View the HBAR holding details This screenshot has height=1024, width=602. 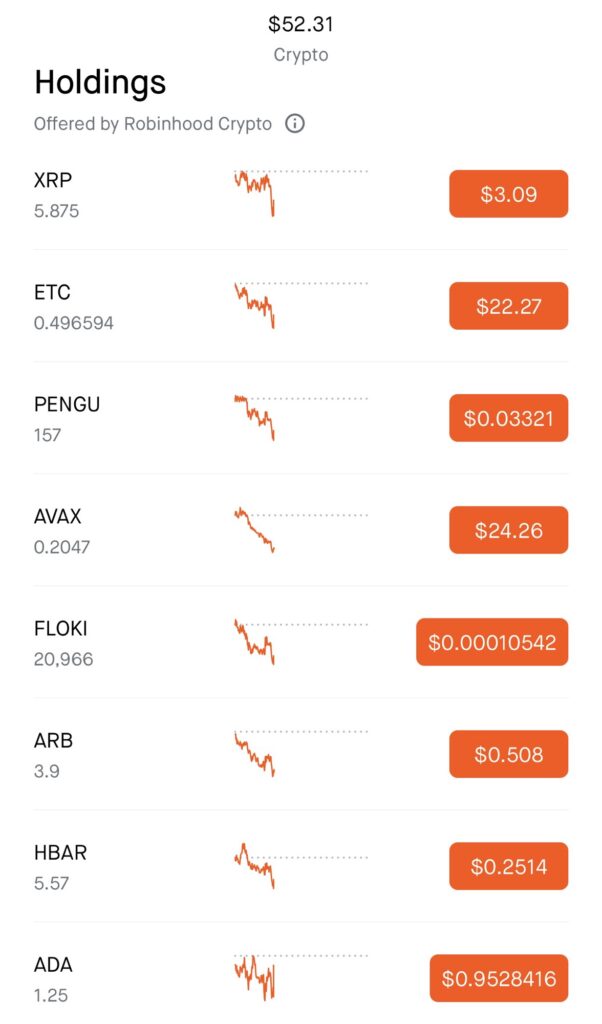click(301, 866)
